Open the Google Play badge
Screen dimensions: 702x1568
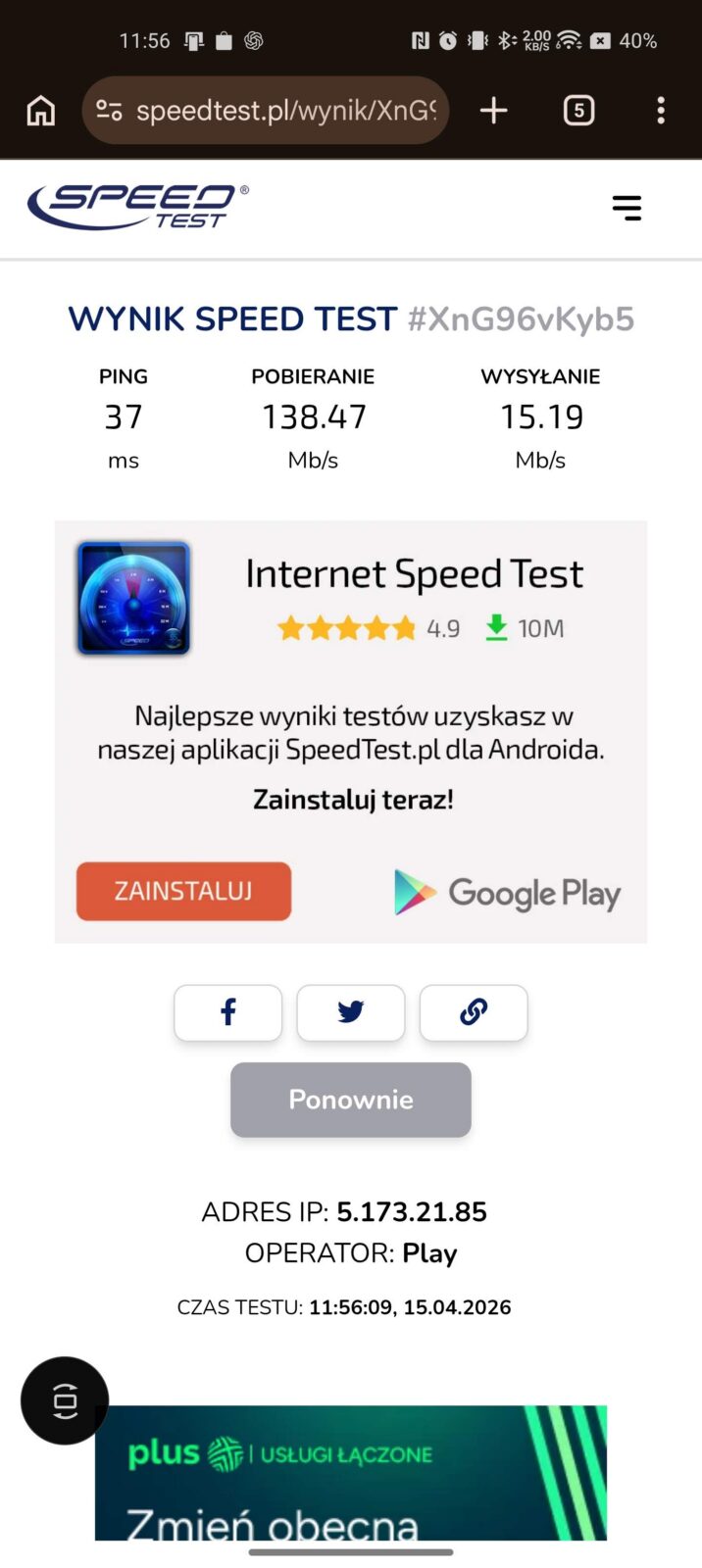coord(507,893)
